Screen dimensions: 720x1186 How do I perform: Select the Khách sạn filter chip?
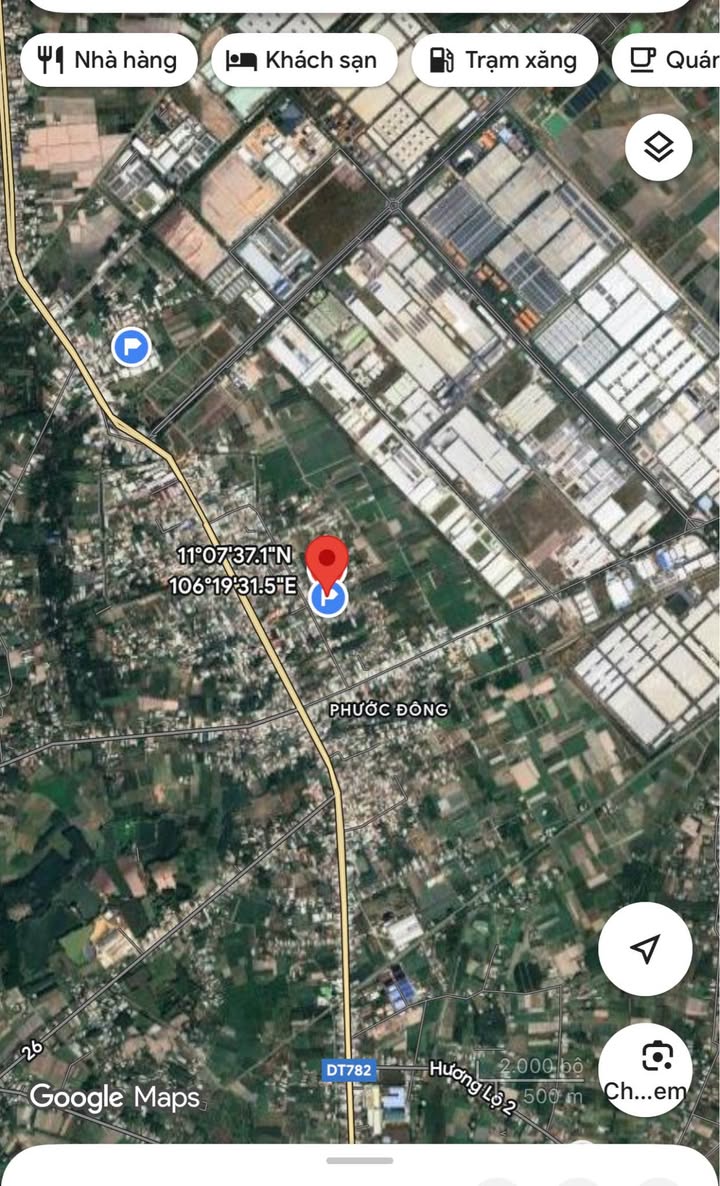pos(302,60)
